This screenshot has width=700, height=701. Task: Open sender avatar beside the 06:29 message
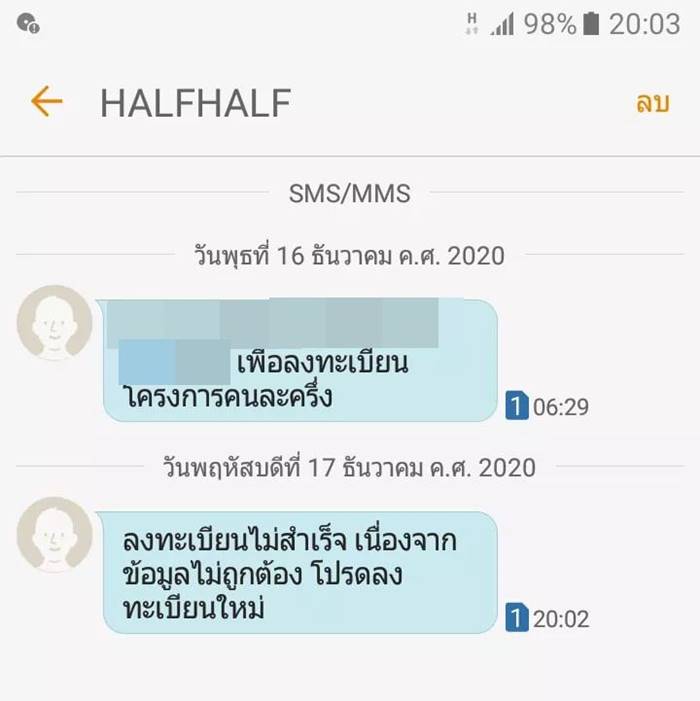pyautogui.click(x=55, y=323)
